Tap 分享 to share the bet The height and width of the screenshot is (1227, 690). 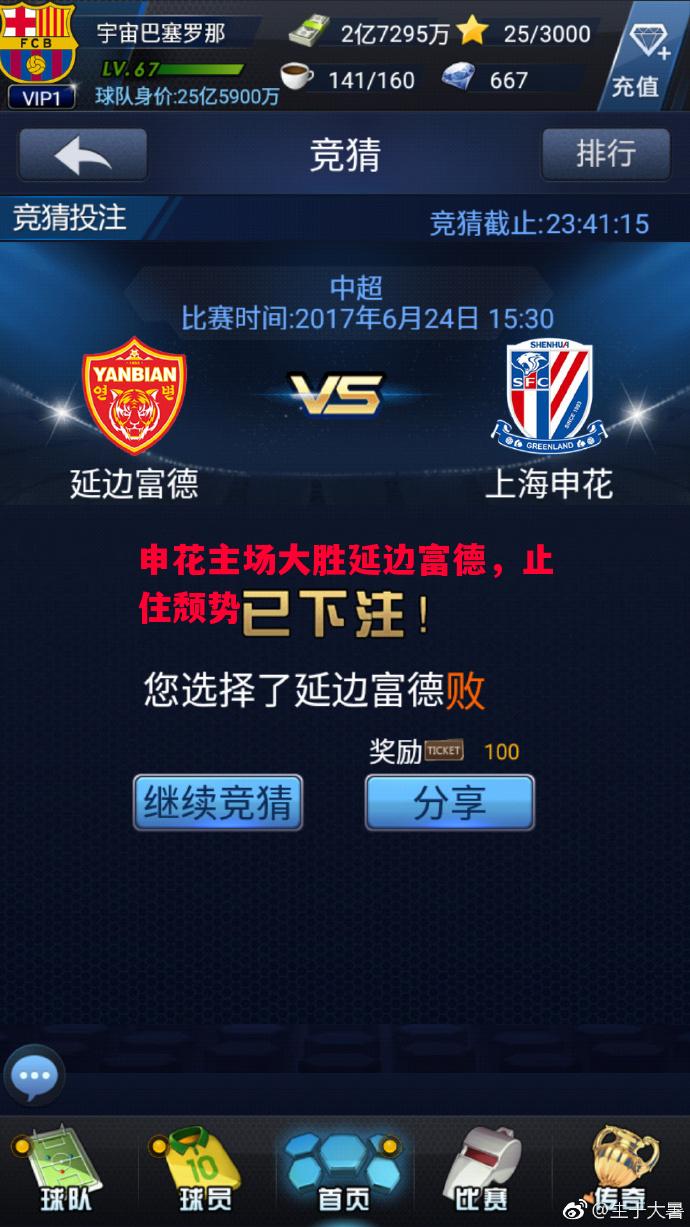pyautogui.click(x=449, y=803)
